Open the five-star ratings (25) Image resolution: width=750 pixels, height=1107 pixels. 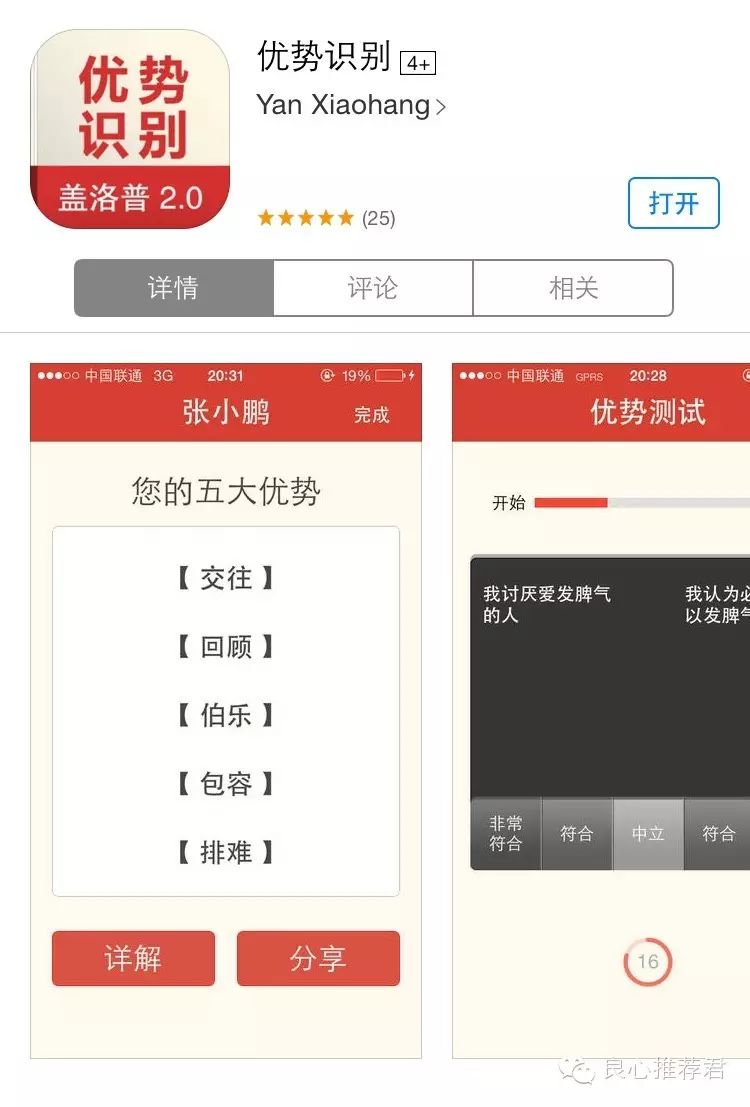326,218
